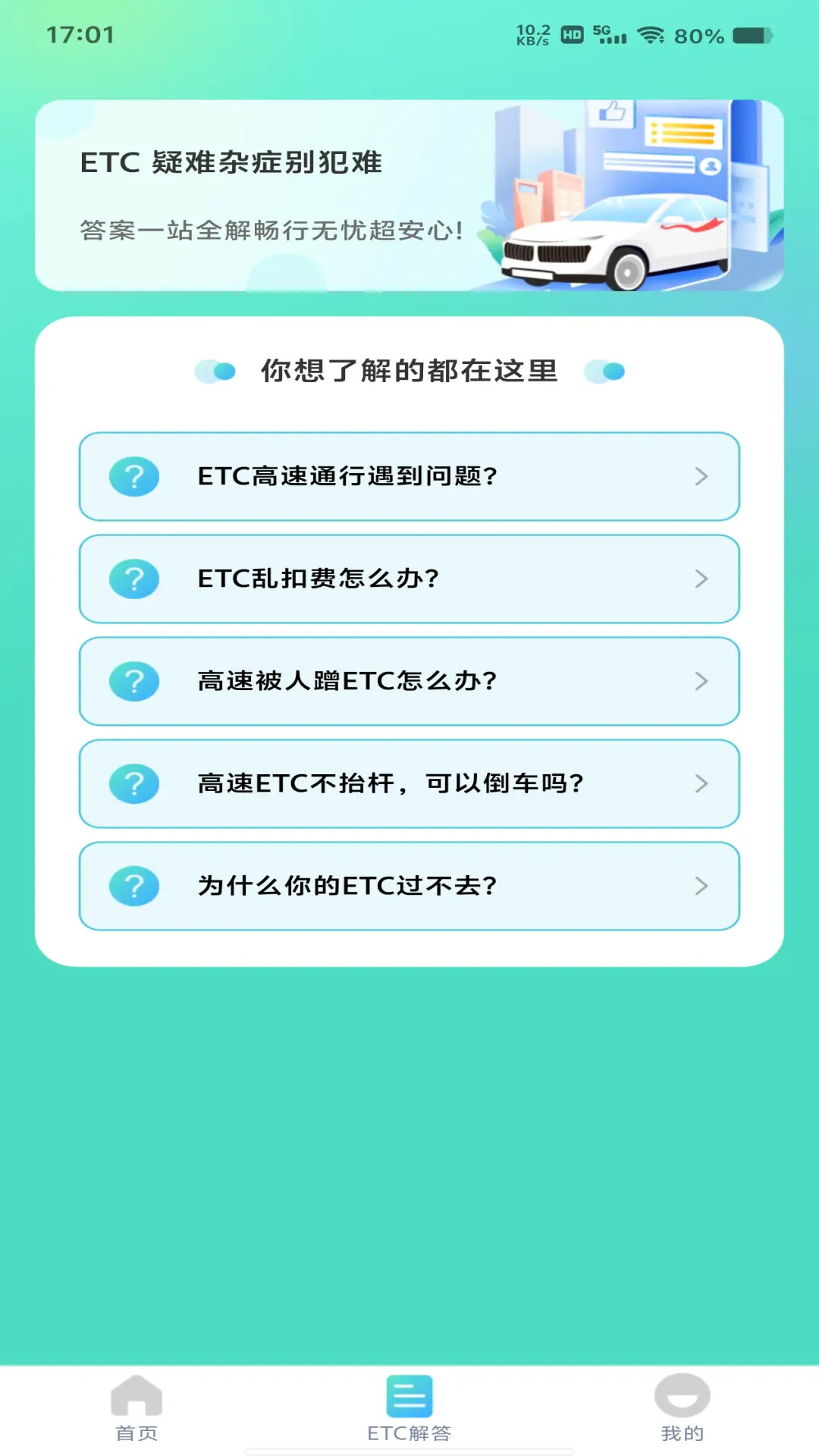
Task: Open the question 高速被人蹭ETC怎么办
Action: tap(409, 682)
